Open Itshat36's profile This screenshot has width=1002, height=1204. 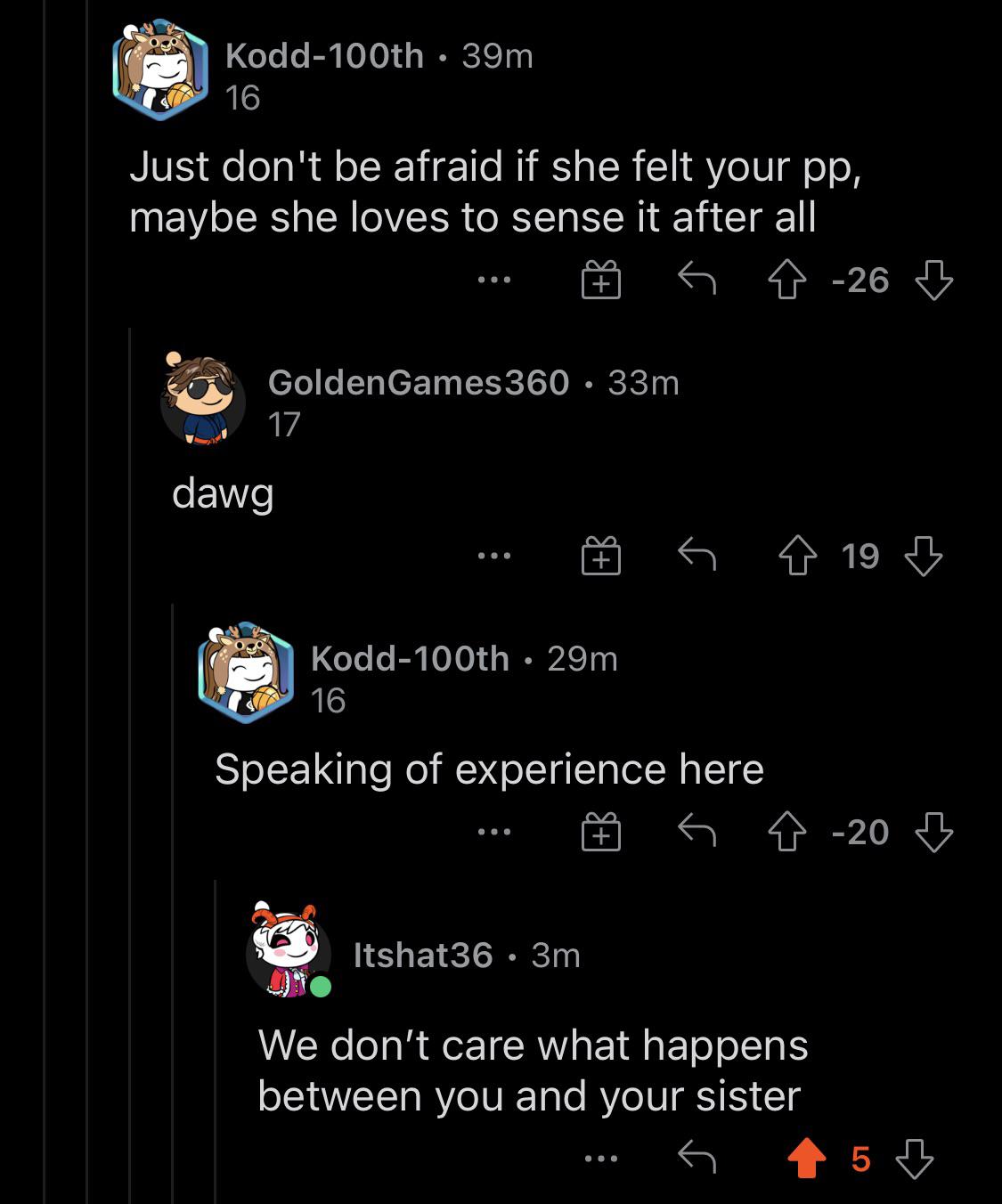point(422,956)
